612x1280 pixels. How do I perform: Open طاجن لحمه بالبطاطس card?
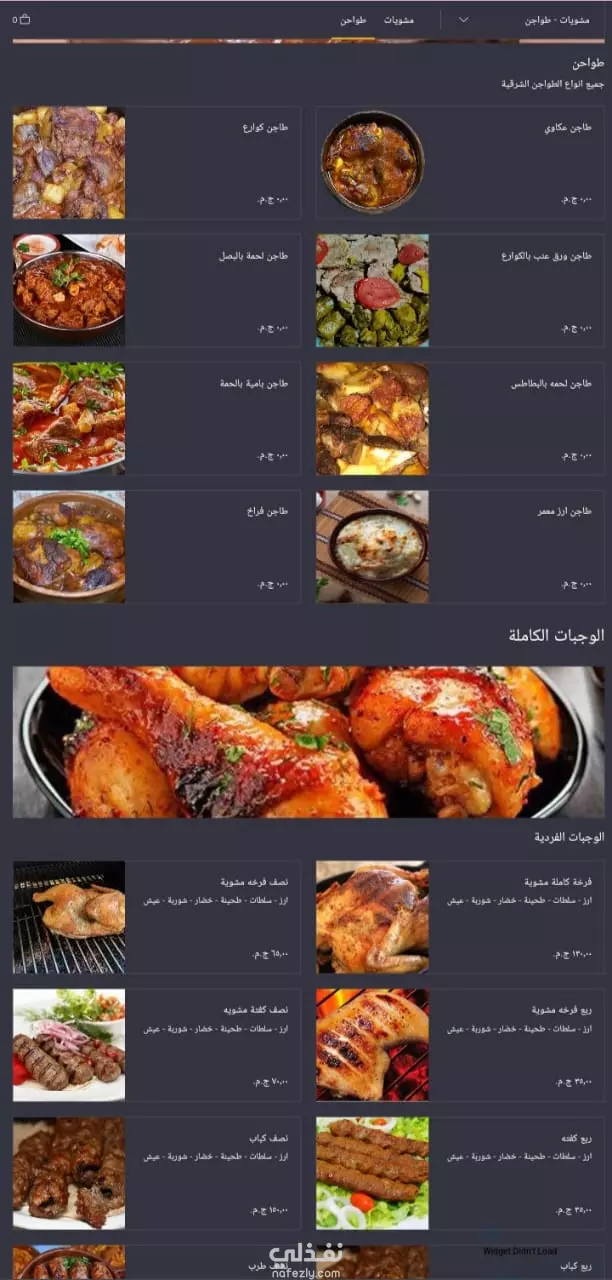tap(460, 419)
